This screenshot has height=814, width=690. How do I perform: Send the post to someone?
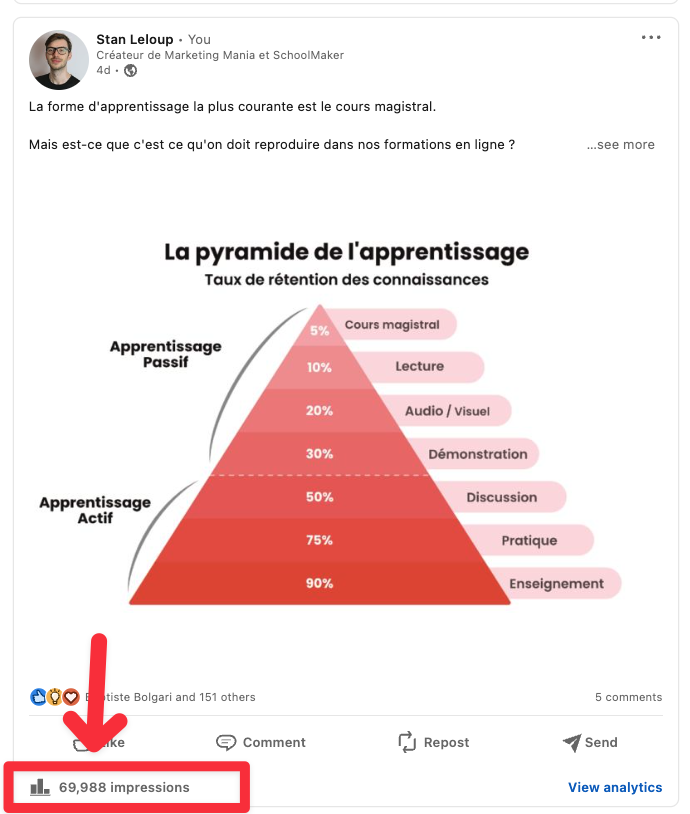590,742
